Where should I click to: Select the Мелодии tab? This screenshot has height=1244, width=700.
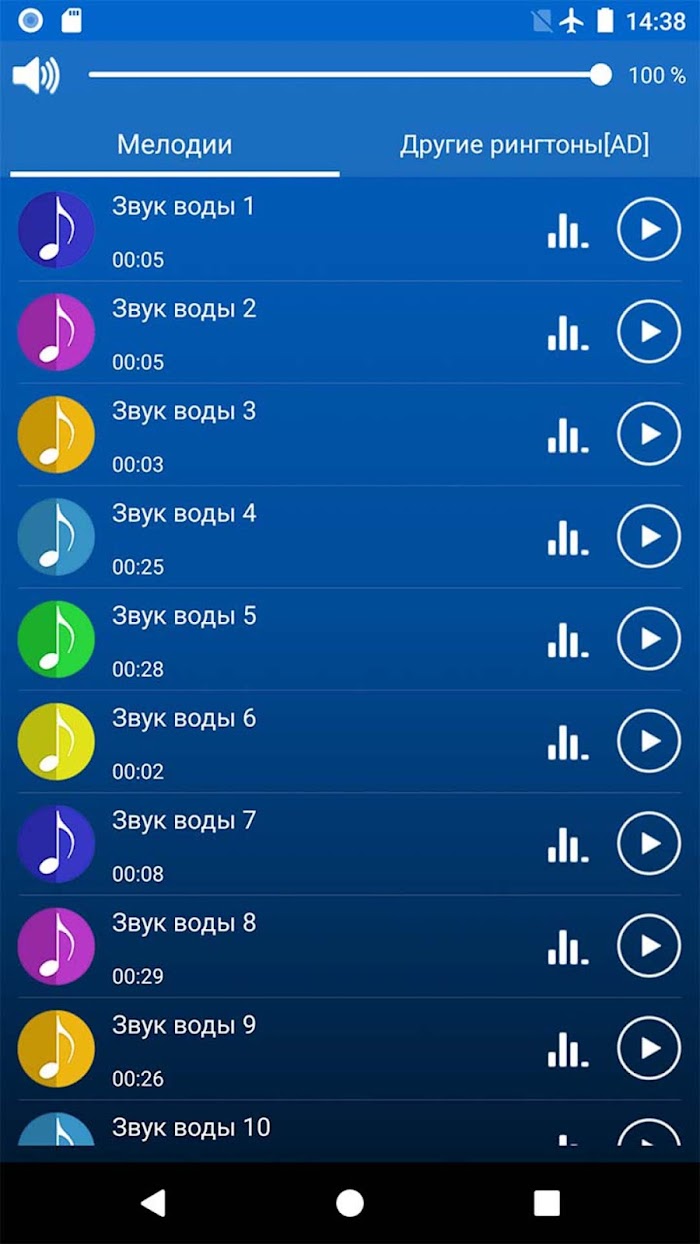175,144
